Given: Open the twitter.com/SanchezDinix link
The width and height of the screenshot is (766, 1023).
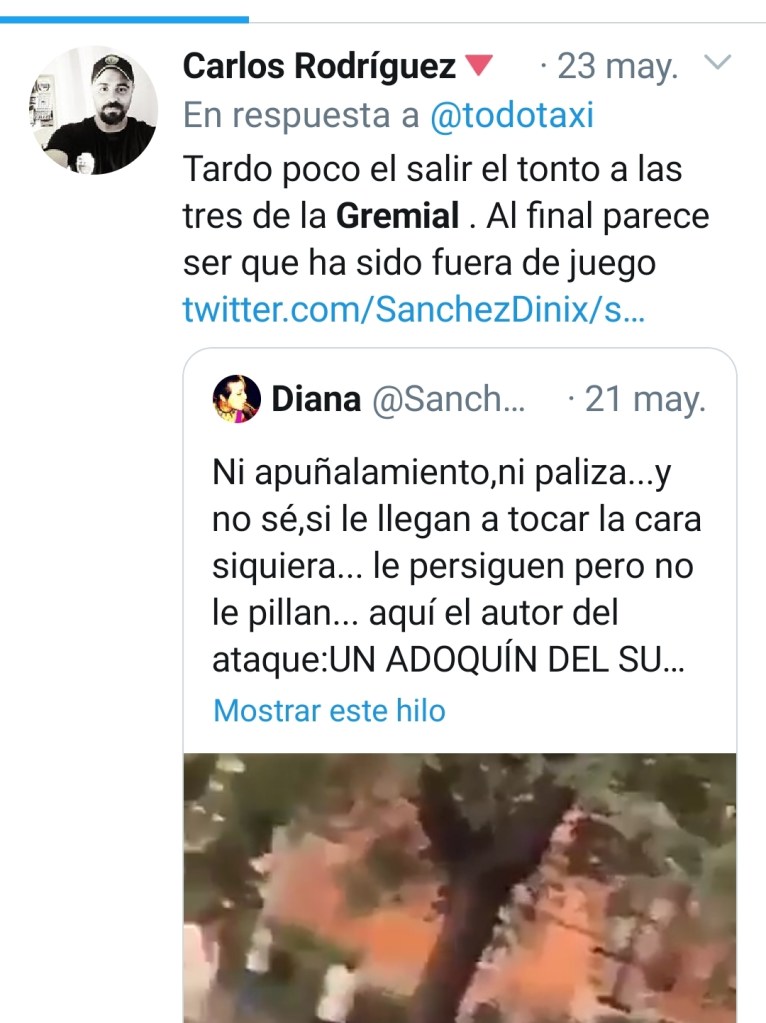Looking at the screenshot, I should [413, 310].
